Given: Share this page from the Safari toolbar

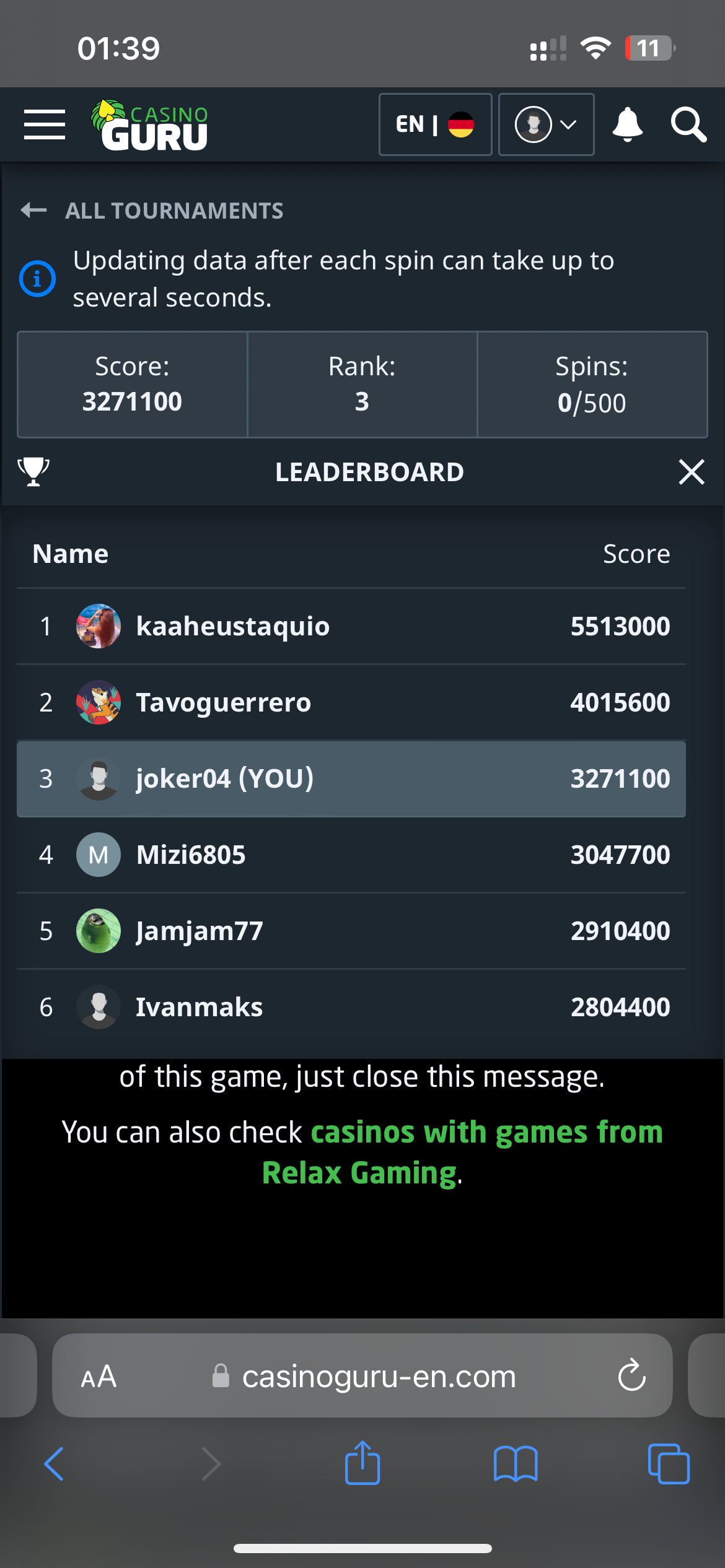Looking at the screenshot, I should click(x=362, y=1464).
